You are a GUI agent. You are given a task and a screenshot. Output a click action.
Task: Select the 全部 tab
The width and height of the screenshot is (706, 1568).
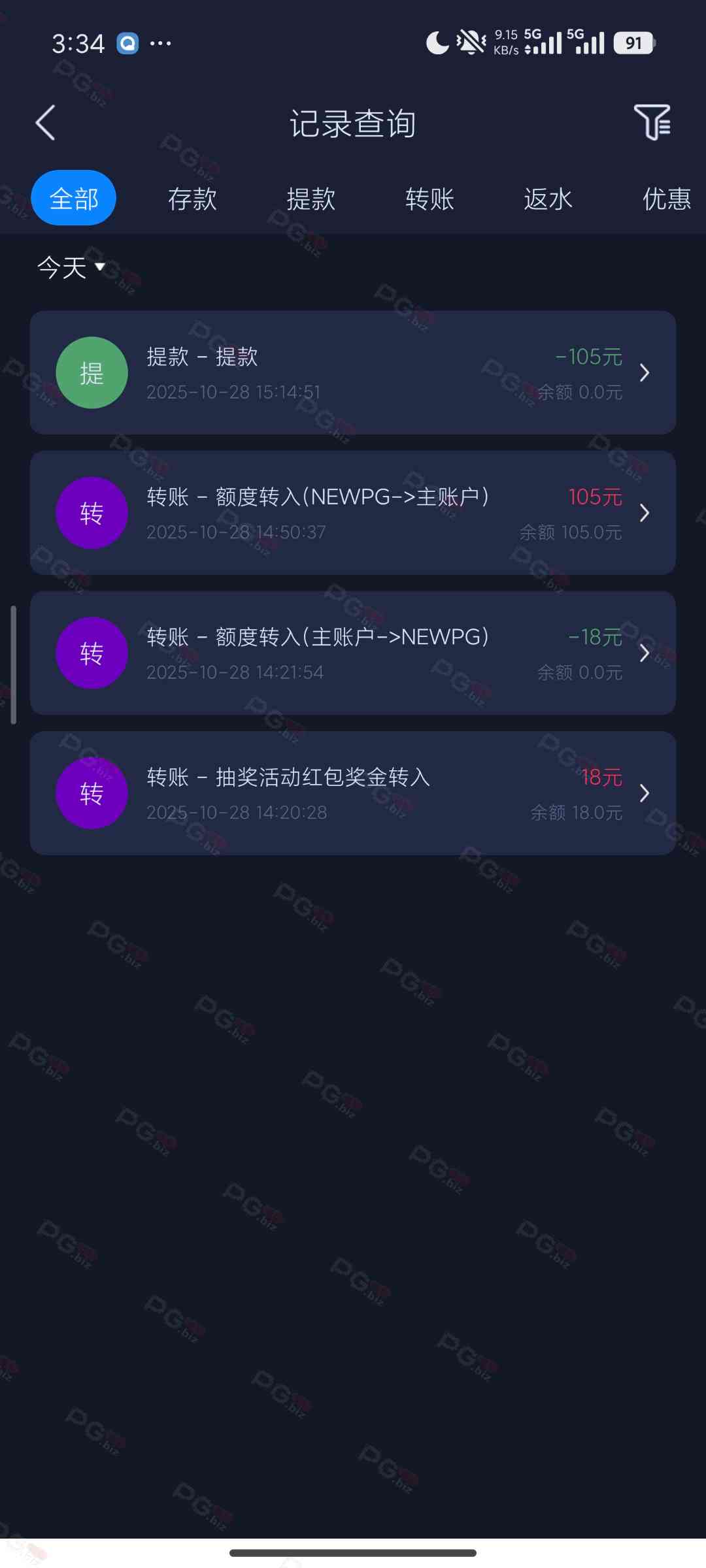74,198
